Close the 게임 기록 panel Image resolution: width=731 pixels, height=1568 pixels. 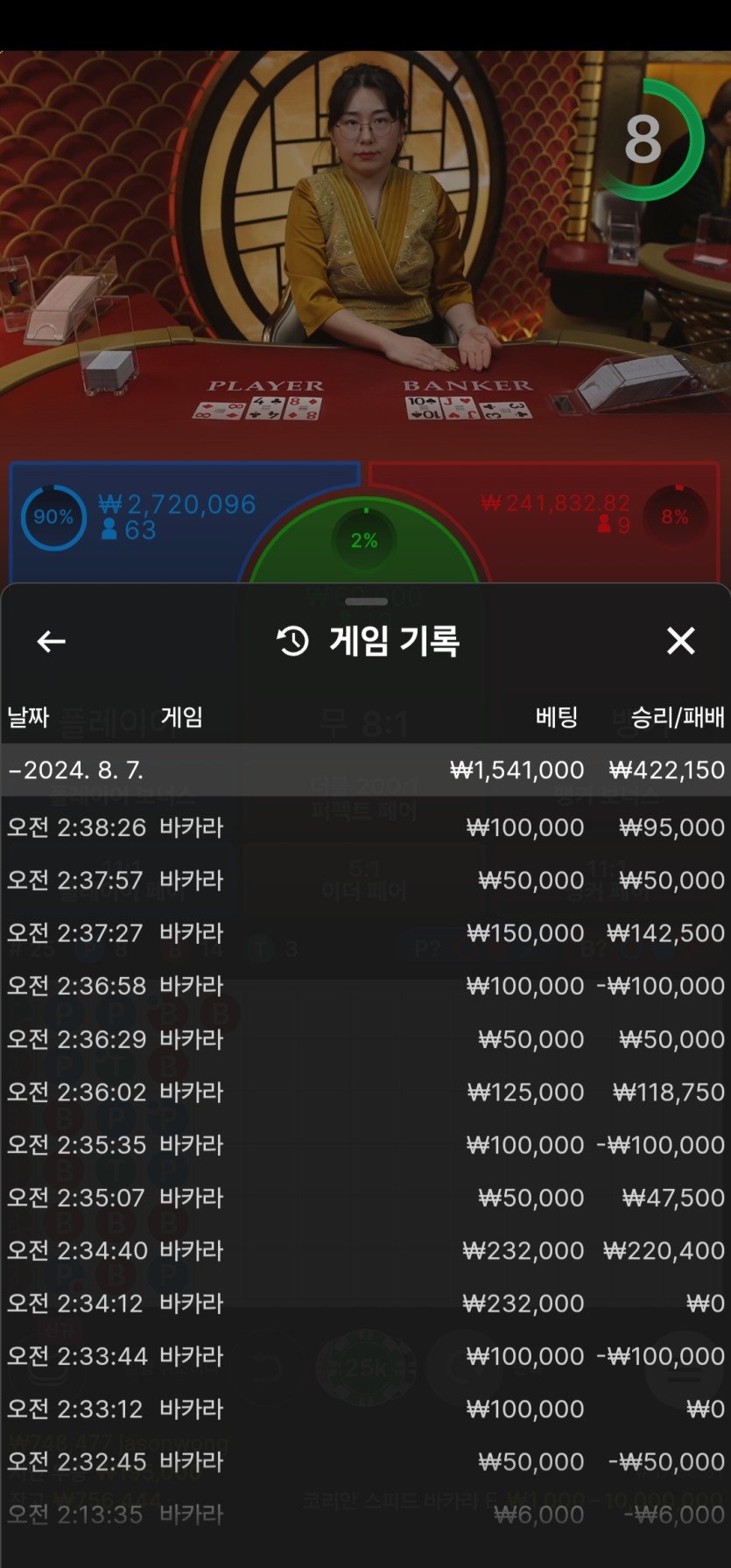[x=680, y=641]
